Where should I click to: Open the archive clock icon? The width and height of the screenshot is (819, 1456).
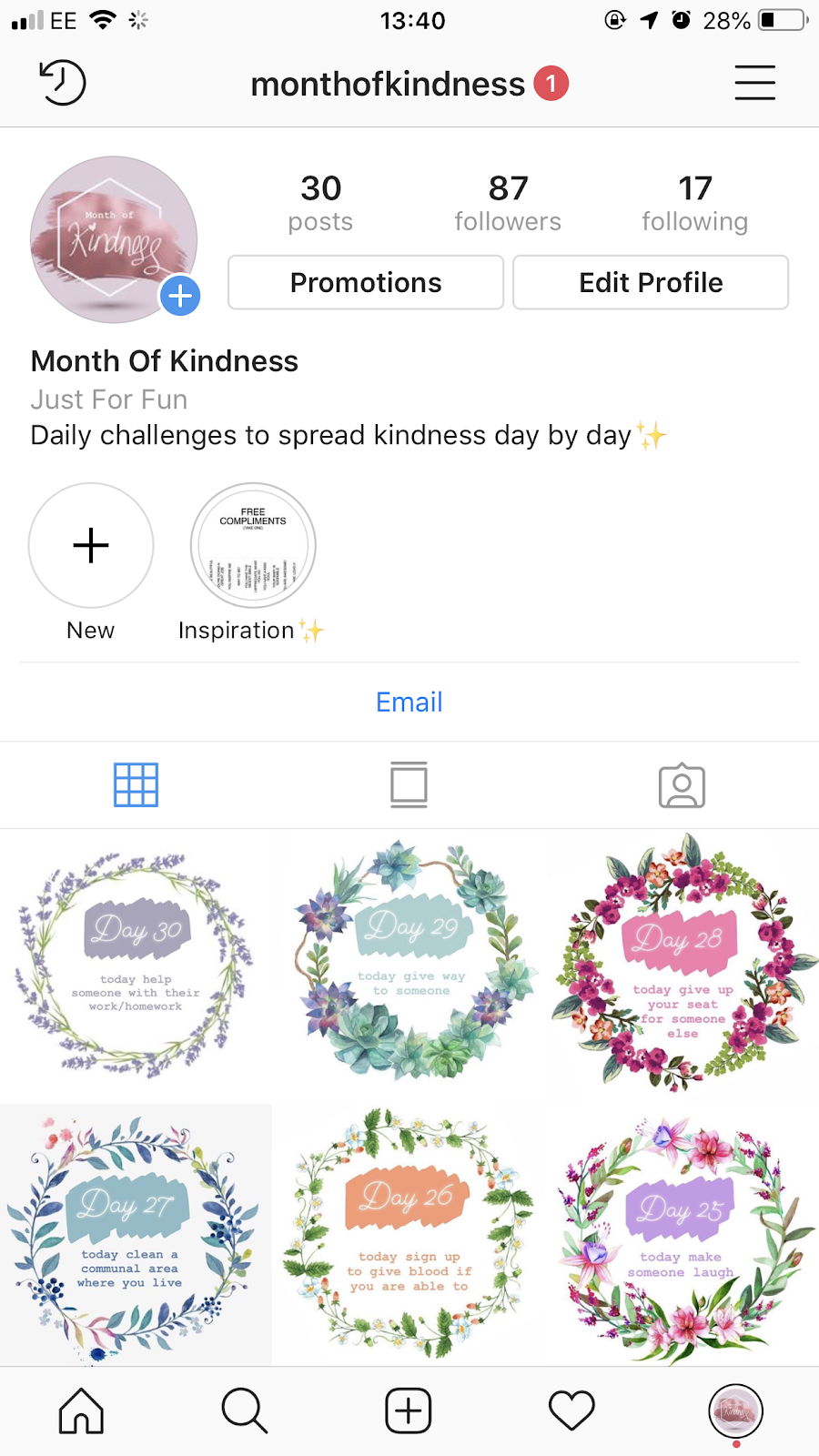62,83
